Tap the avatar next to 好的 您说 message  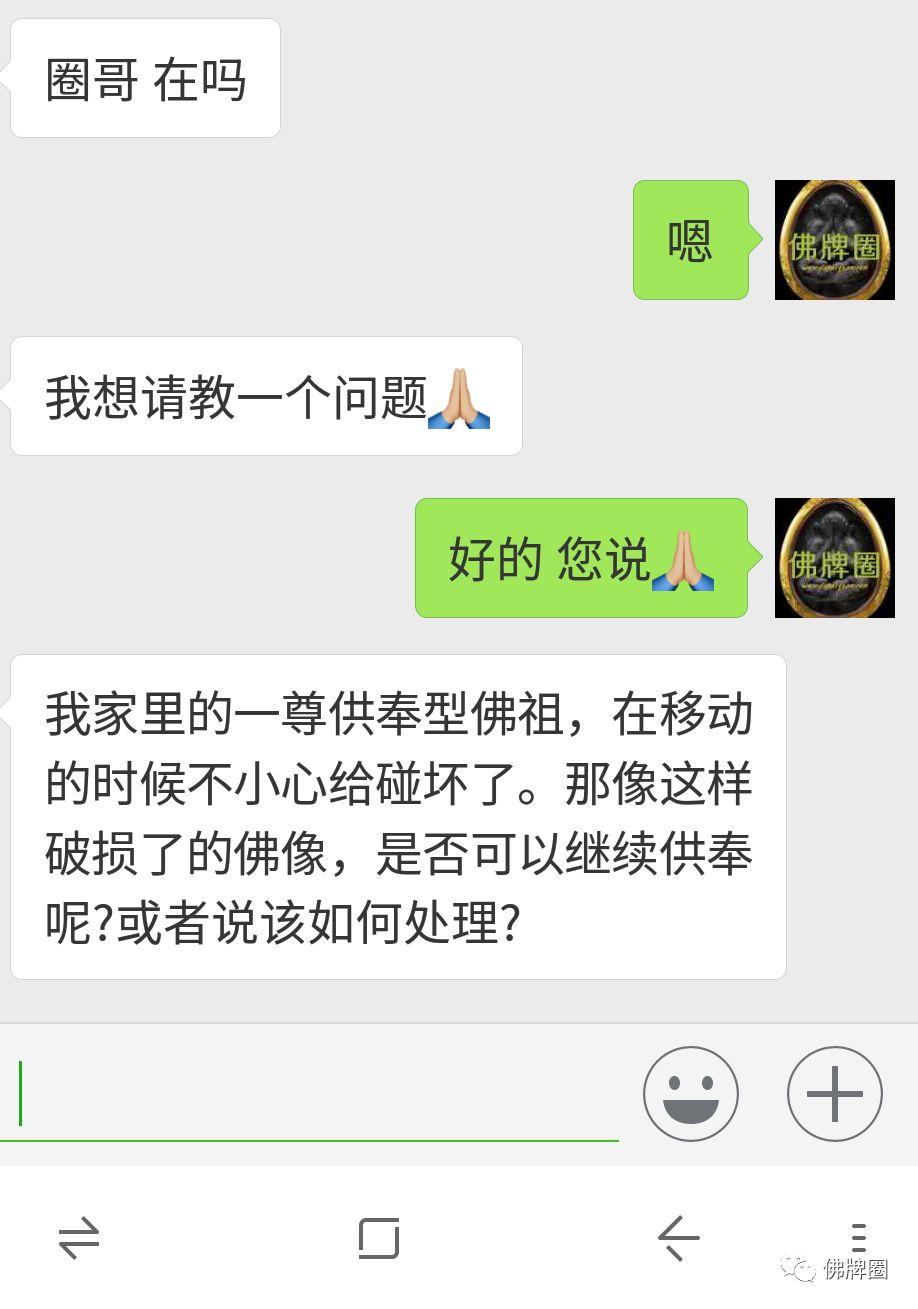click(833, 557)
